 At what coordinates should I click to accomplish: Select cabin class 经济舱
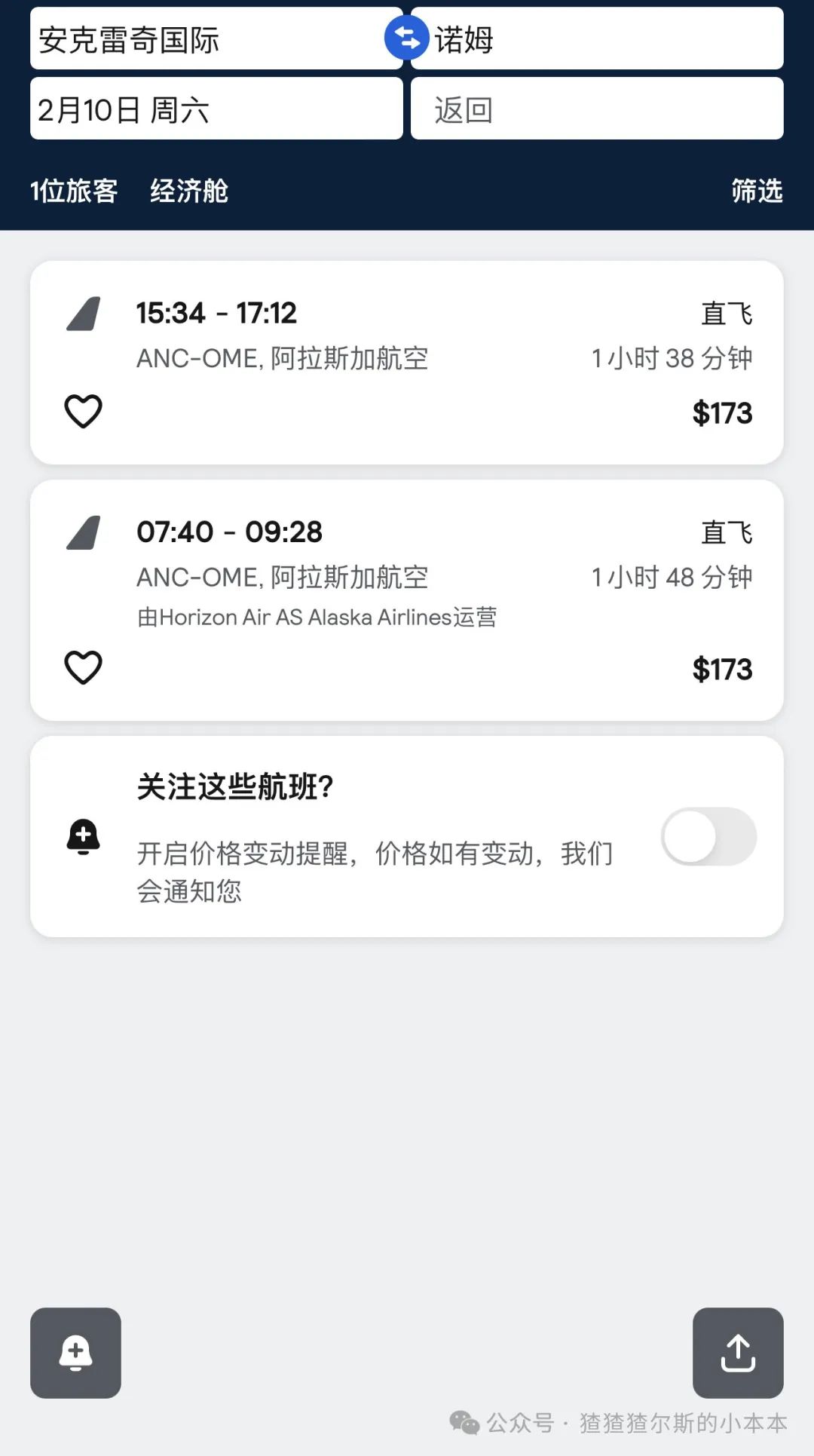[188, 191]
